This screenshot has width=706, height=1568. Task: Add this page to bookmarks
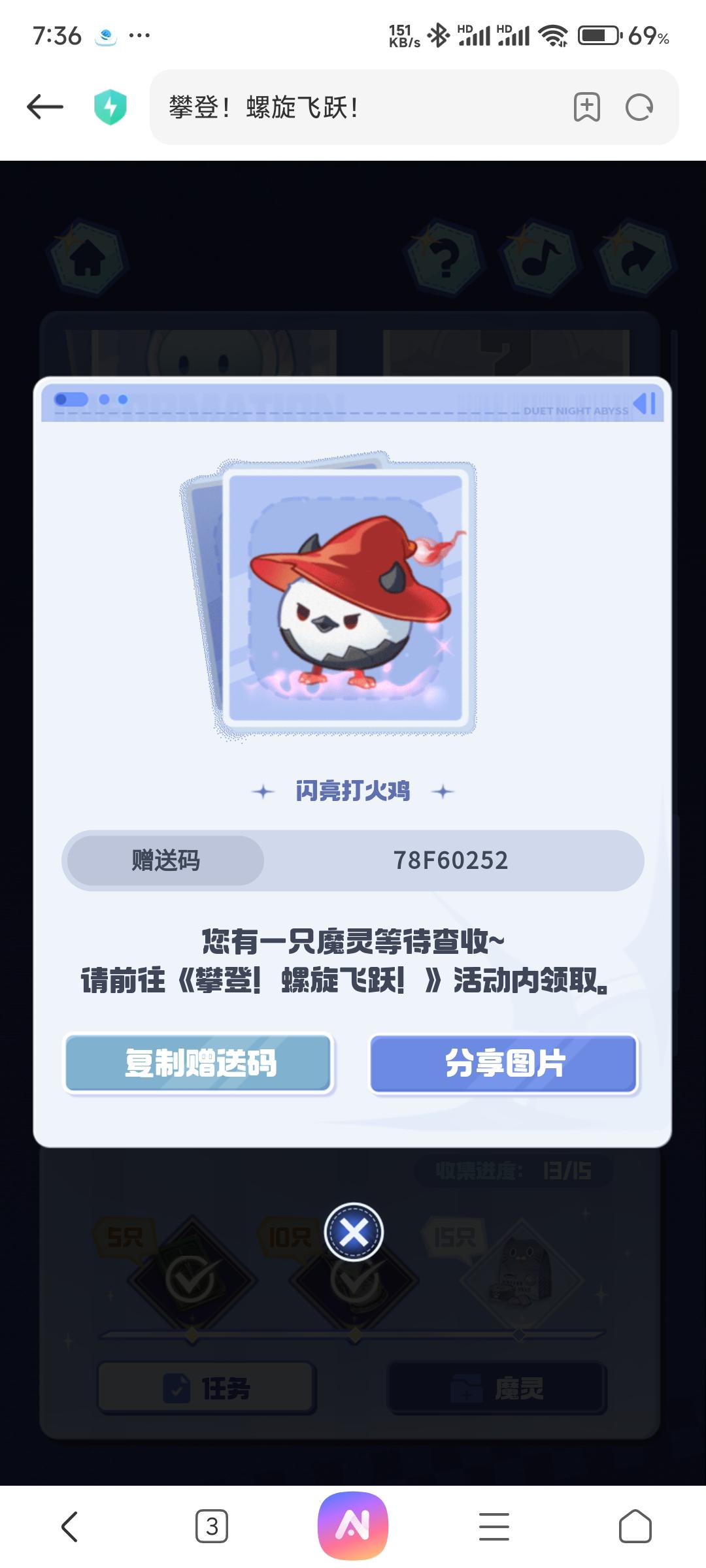click(586, 107)
